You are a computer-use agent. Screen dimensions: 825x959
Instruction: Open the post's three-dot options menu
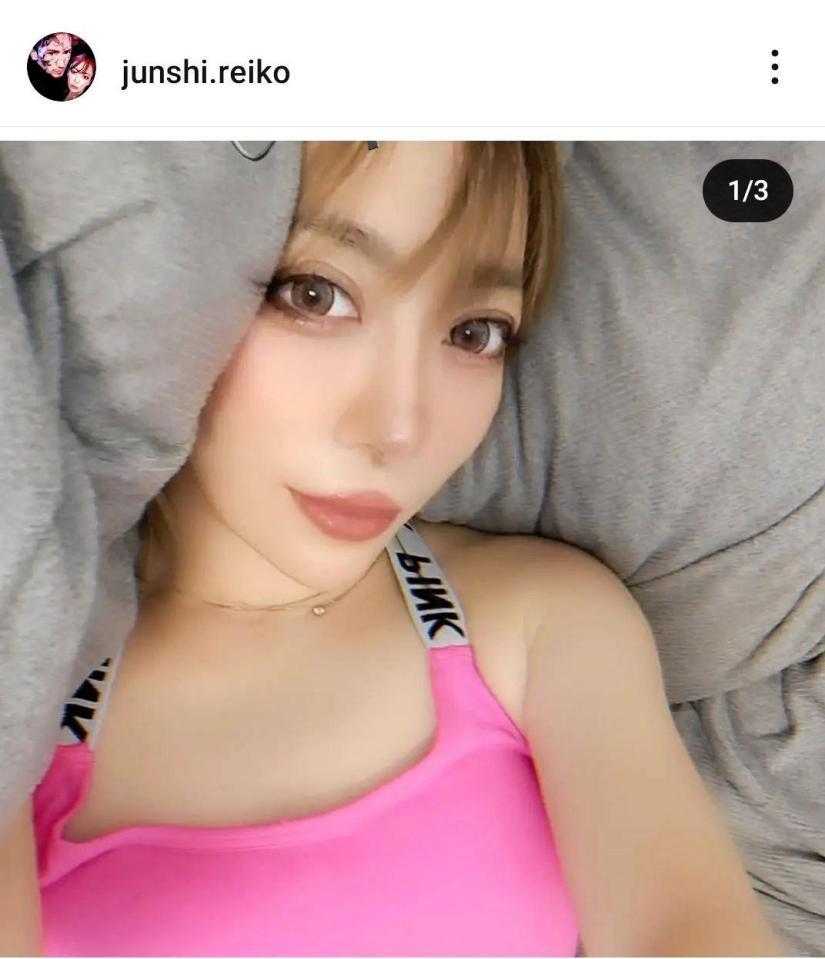point(774,67)
